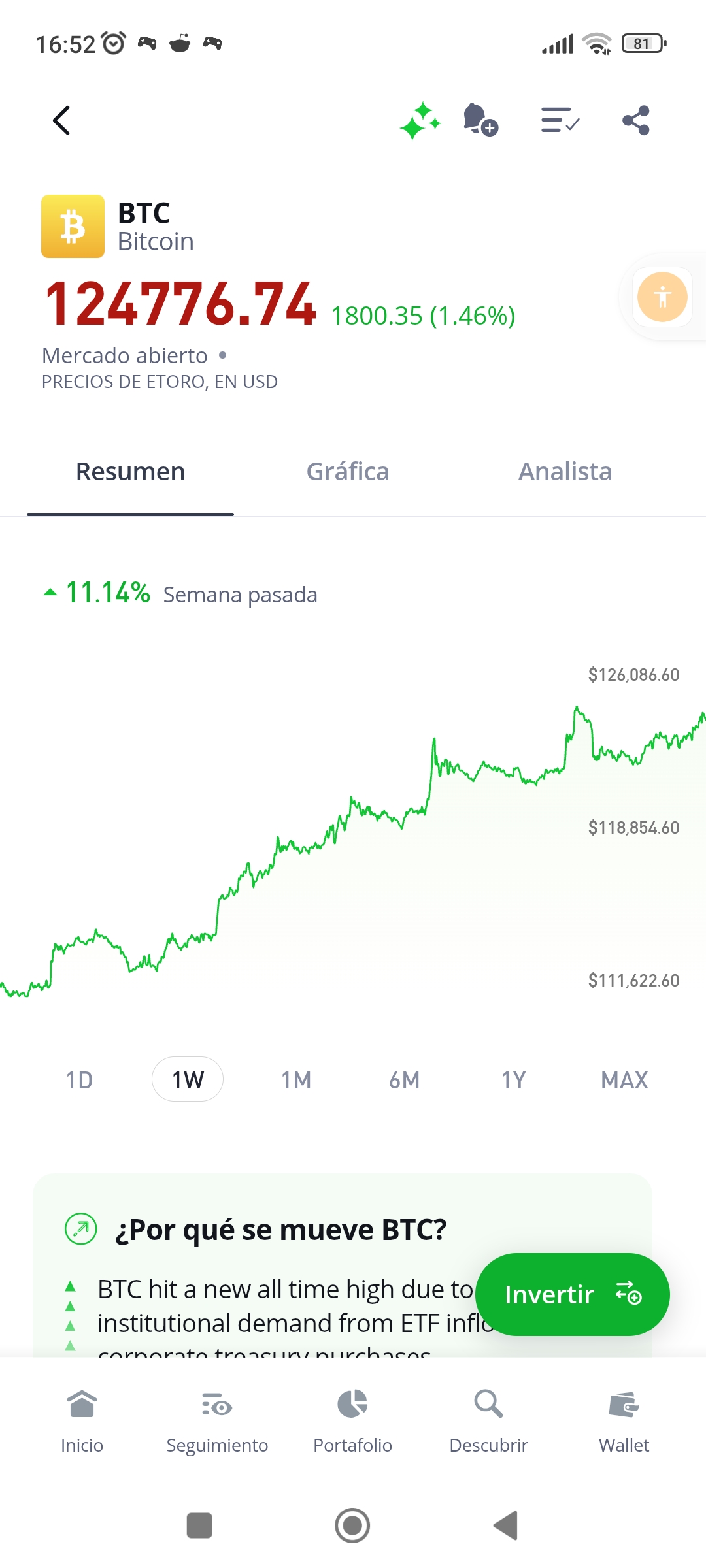Select the 1D chart range

coord(79,1080)
